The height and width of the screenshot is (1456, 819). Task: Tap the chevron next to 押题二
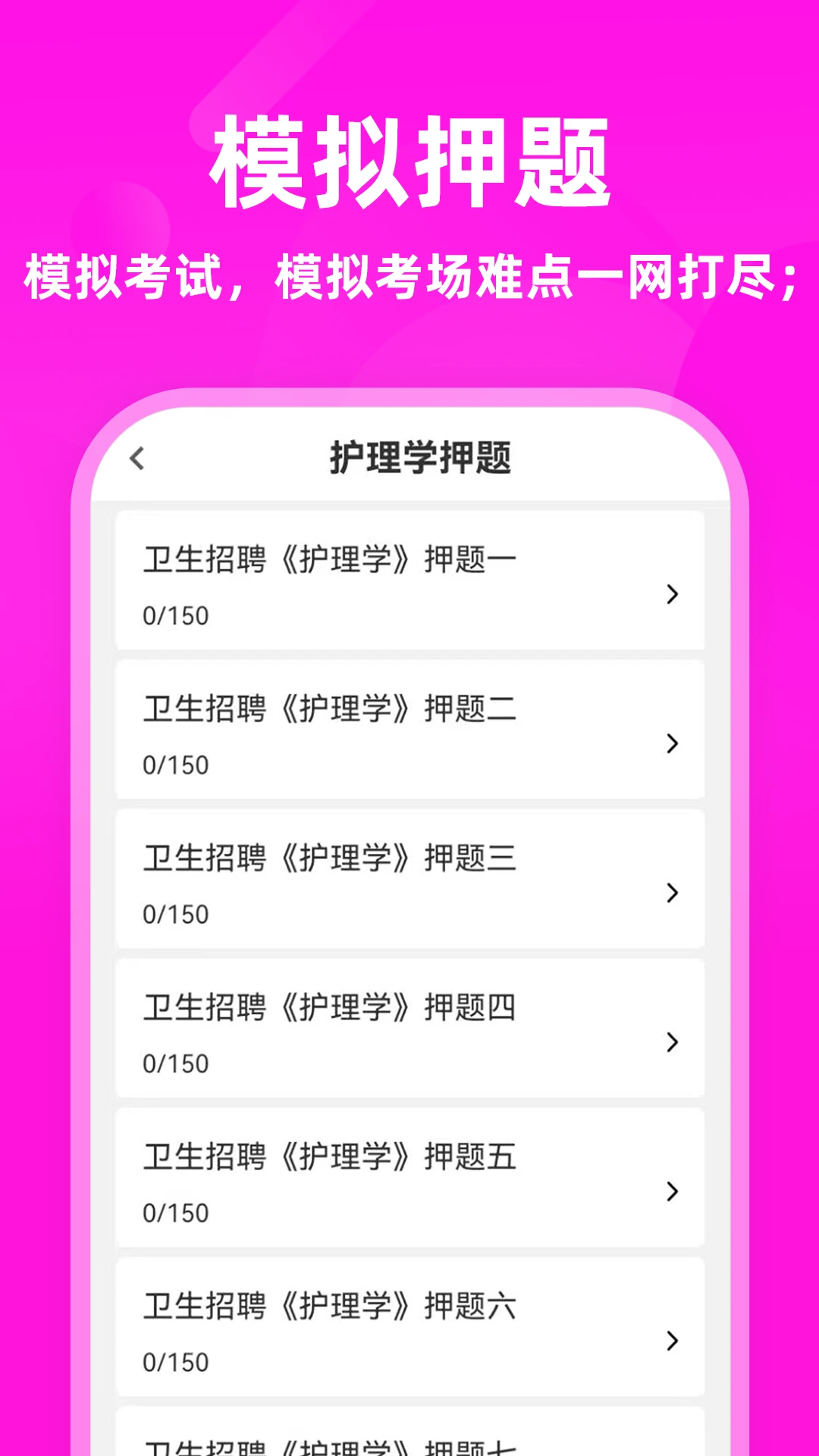(672, 745)
